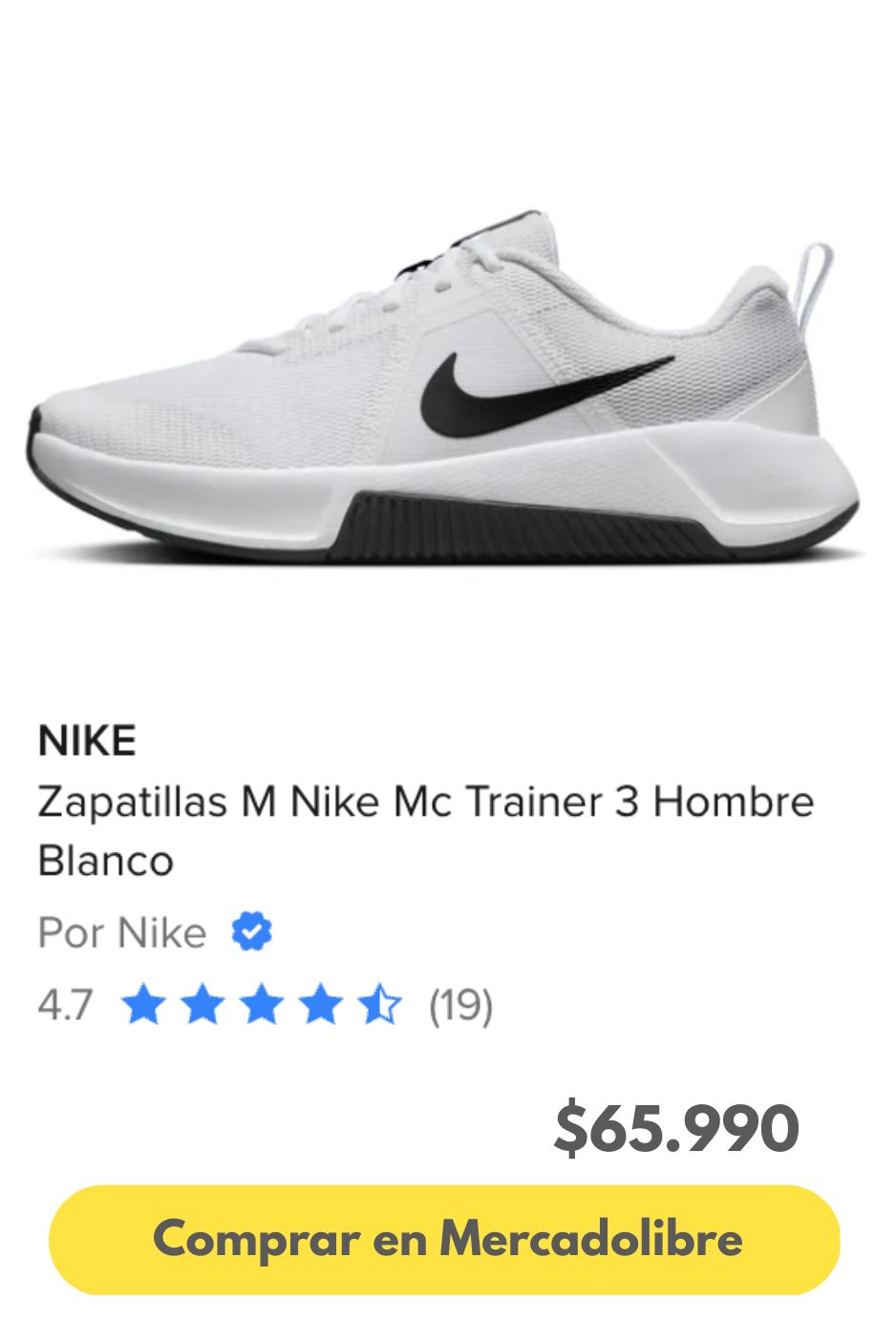Screen dimensions: 896x1343
Task: Click the white Mc Trainer 3 shoe photo
Action: 449,382
